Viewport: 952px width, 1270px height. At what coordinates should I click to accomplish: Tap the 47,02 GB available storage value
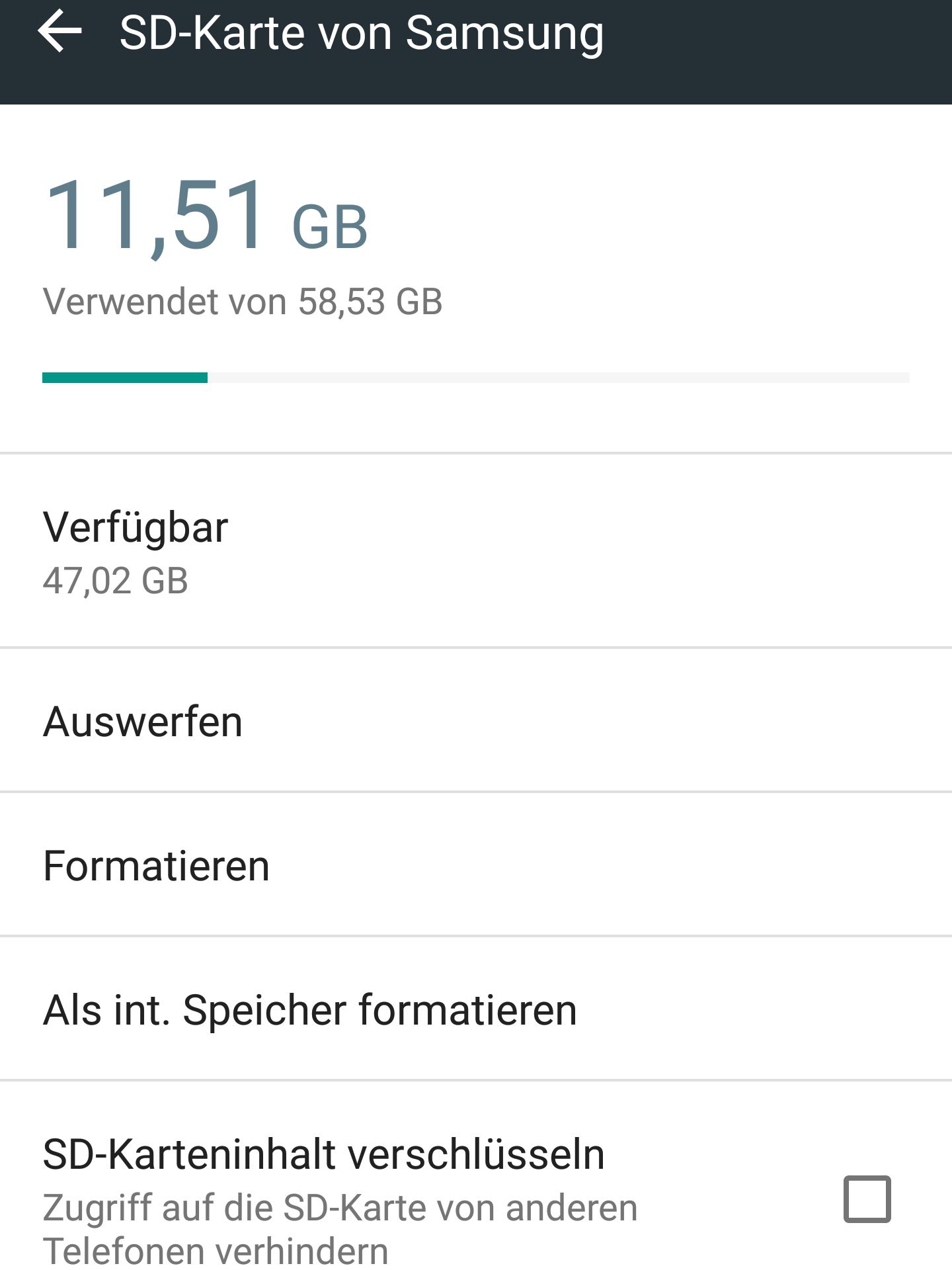(x=116, y=582)
